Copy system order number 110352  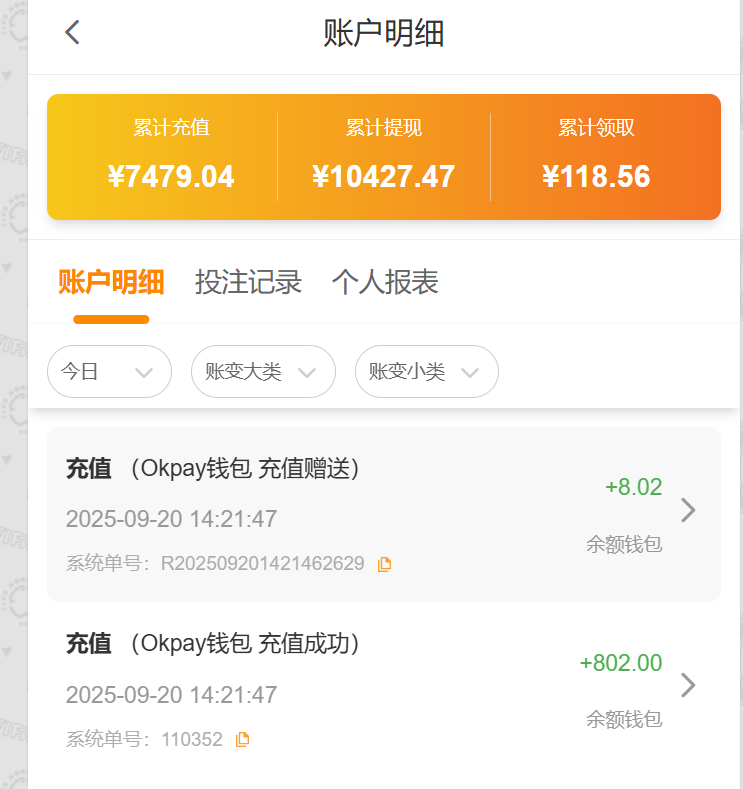[241, 738]
